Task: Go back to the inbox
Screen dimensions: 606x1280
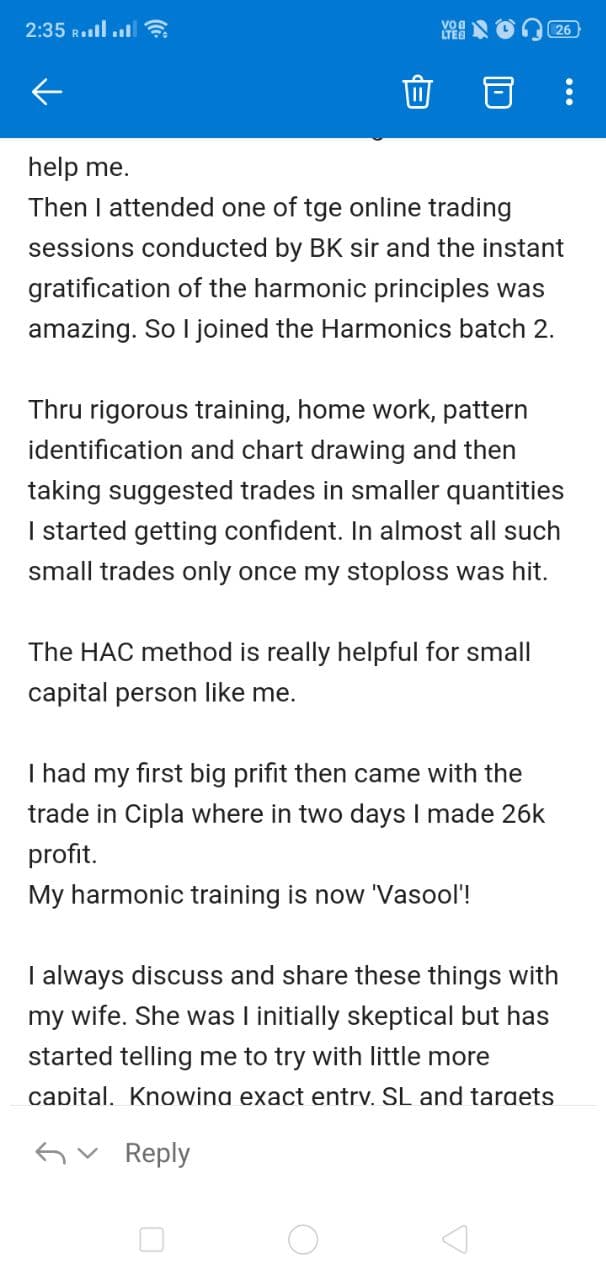Action: coord(47,93)
